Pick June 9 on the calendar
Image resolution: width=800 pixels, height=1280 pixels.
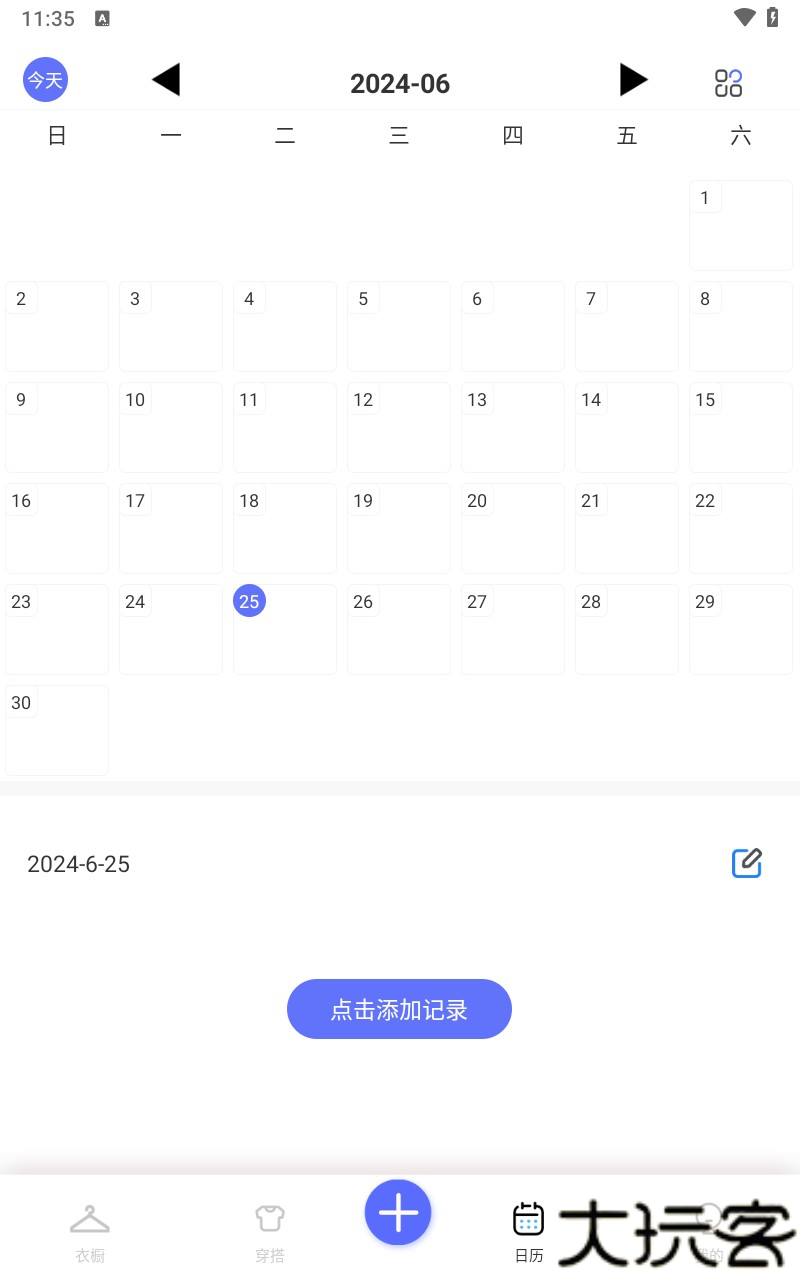tap(57, 427)
